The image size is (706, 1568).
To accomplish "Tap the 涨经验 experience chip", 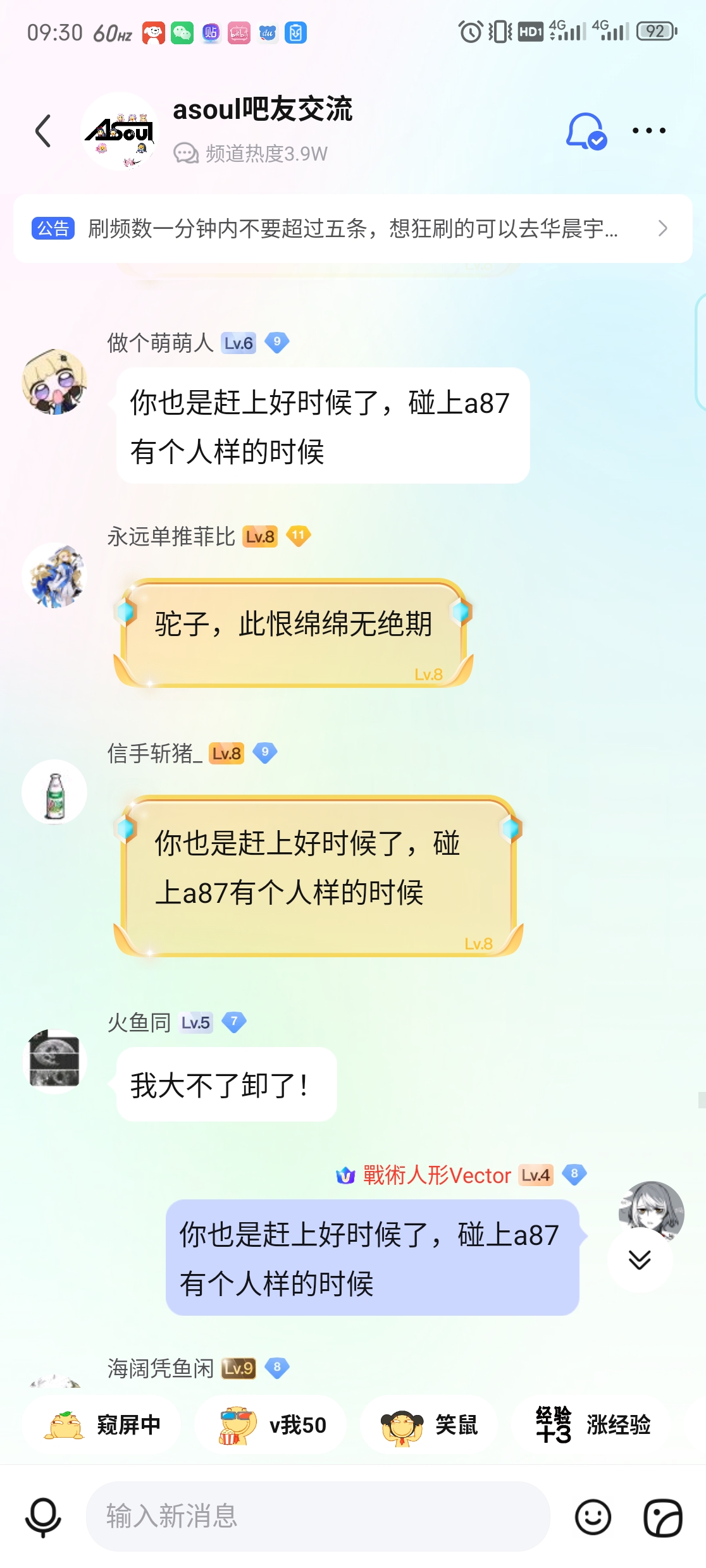I will pyautogui.click(x=593, y=1425).
